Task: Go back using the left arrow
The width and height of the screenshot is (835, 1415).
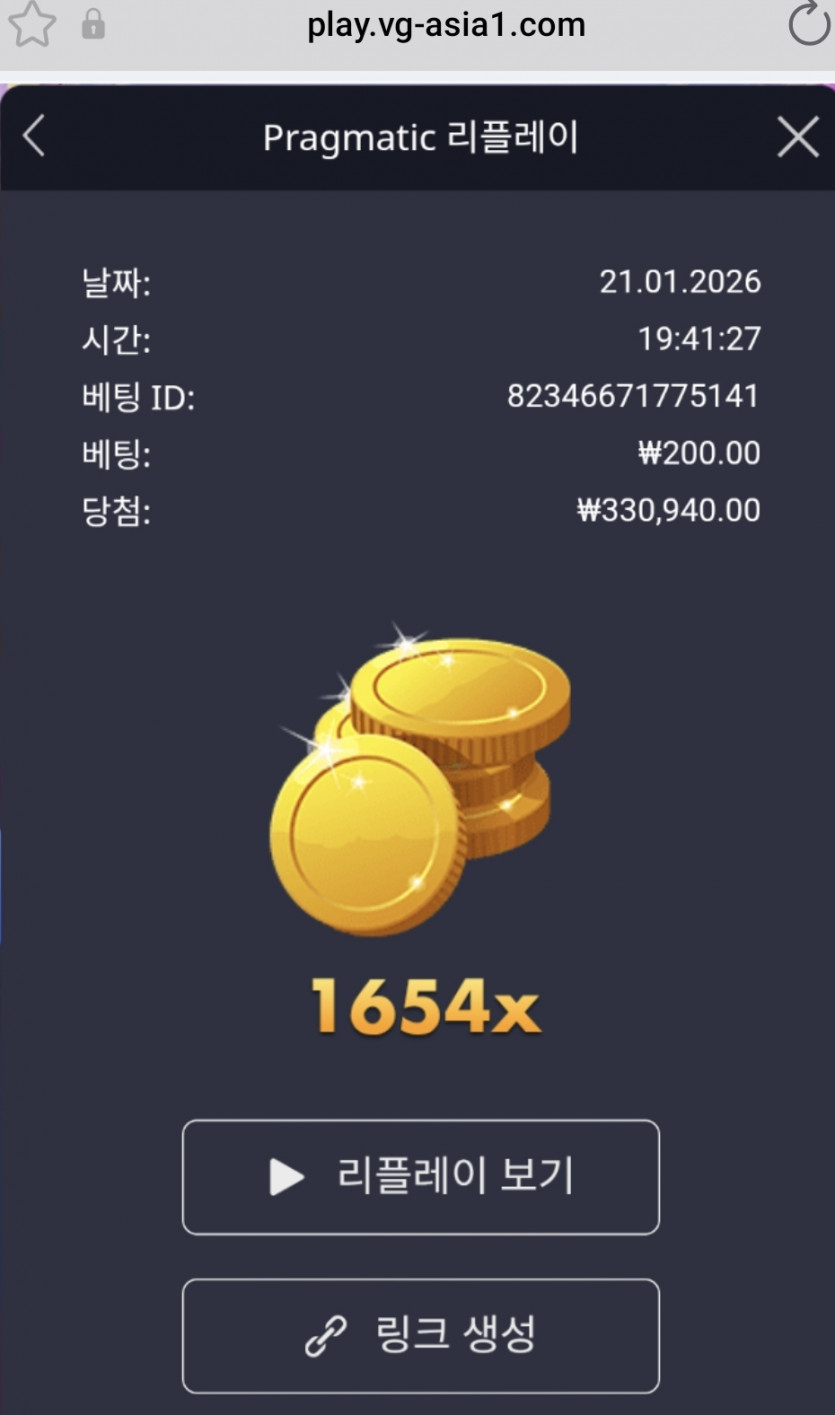Action: (x=34, y=136)
